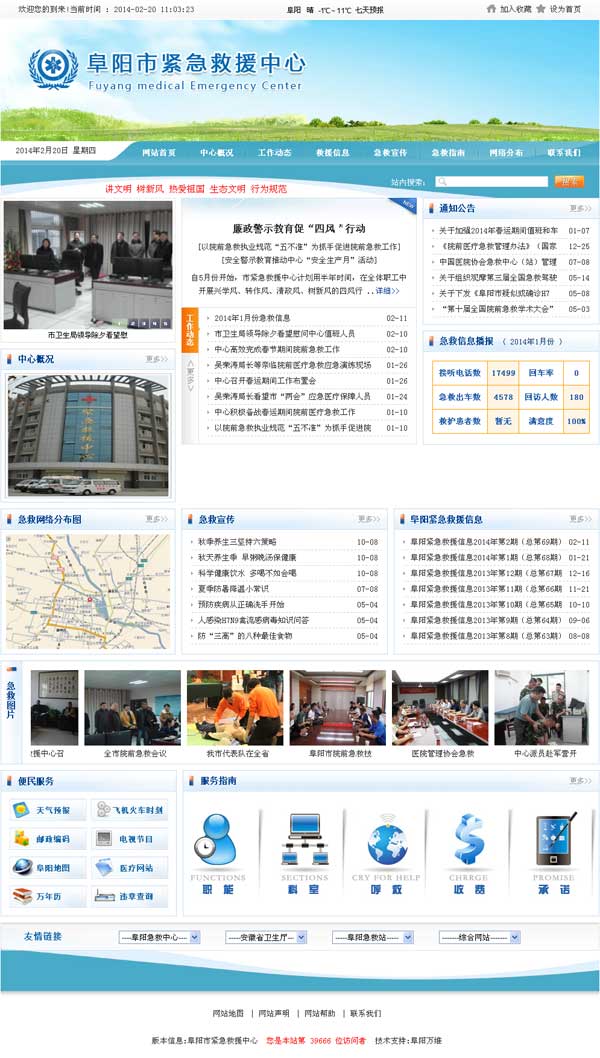Tap the orange 搜索 button

[569, 182]
